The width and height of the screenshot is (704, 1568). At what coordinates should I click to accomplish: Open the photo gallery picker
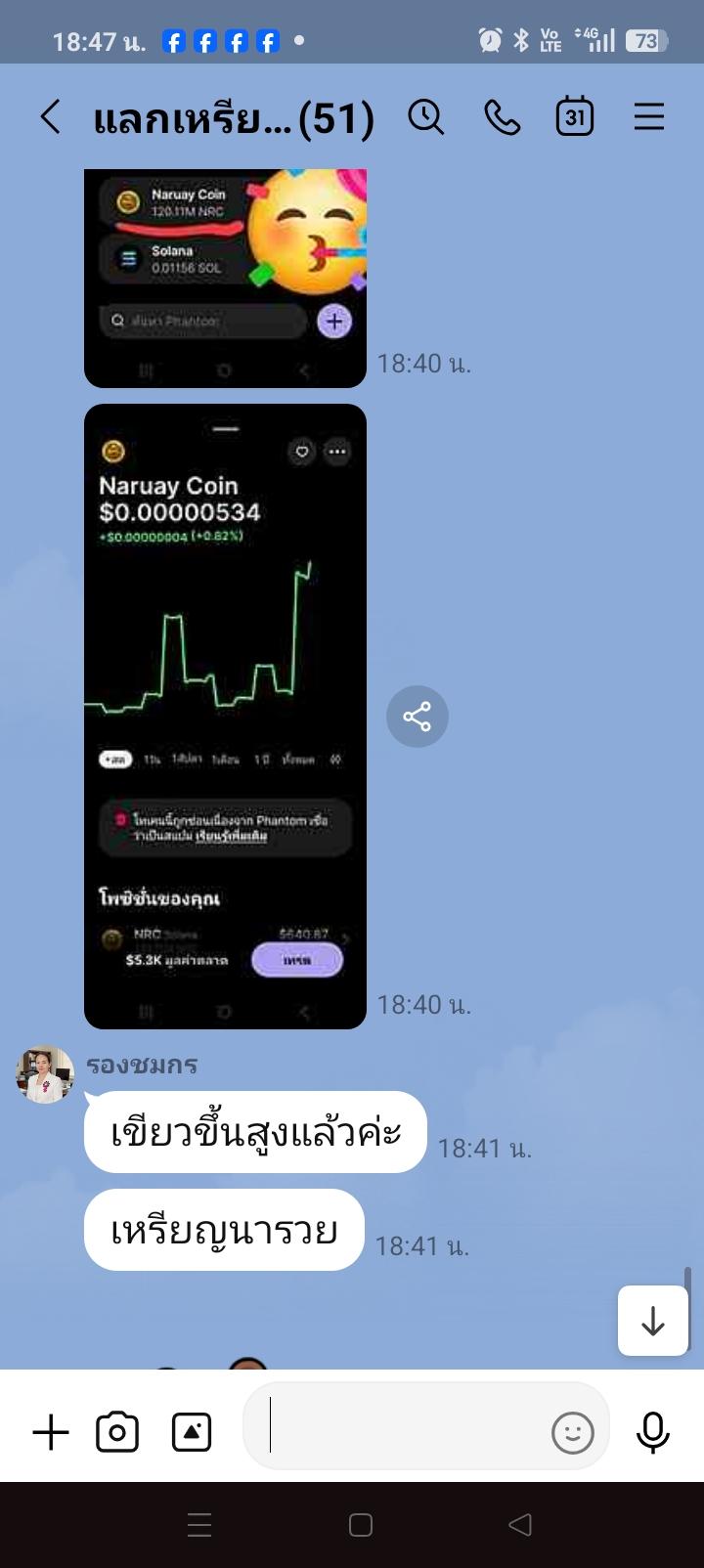[x=192, y=1433]
